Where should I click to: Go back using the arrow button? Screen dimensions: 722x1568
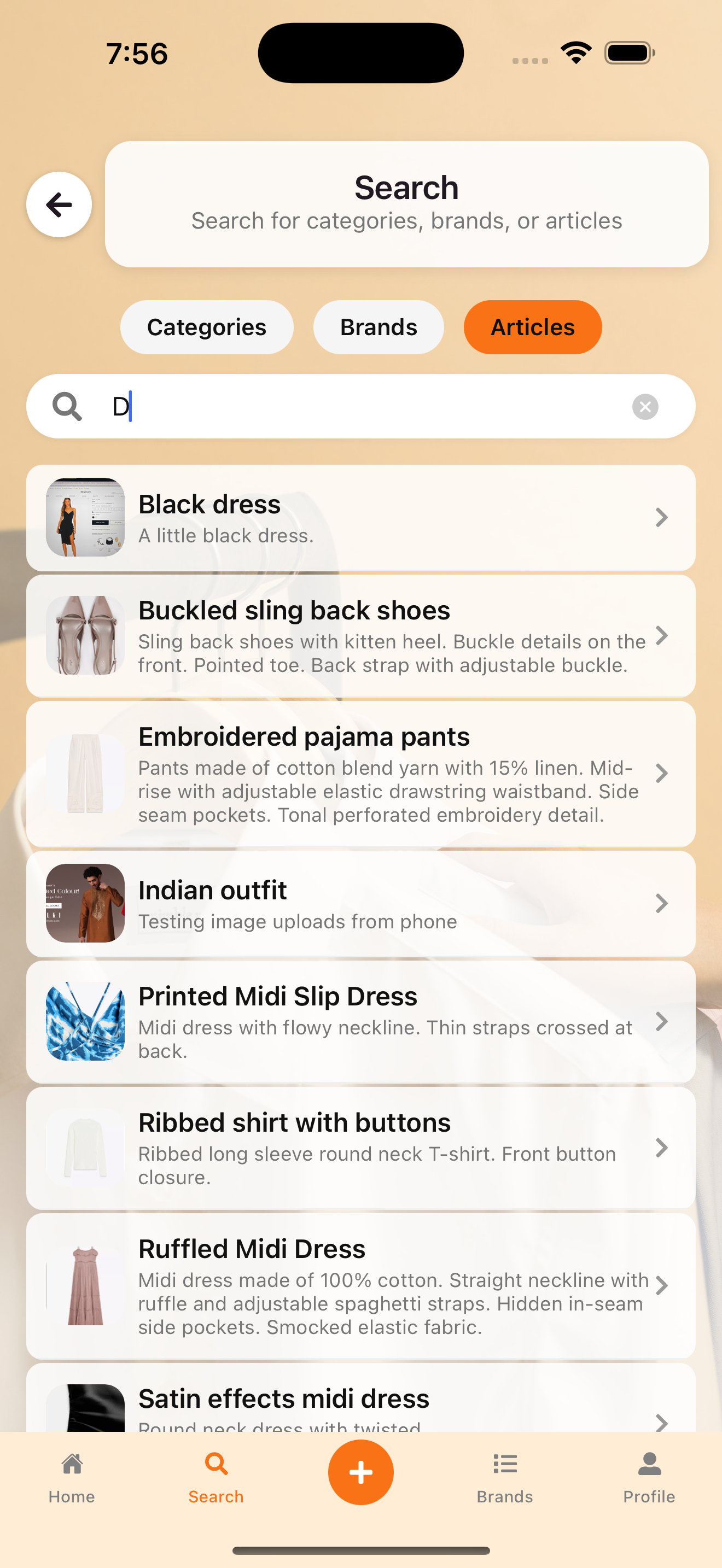point(59,204)
